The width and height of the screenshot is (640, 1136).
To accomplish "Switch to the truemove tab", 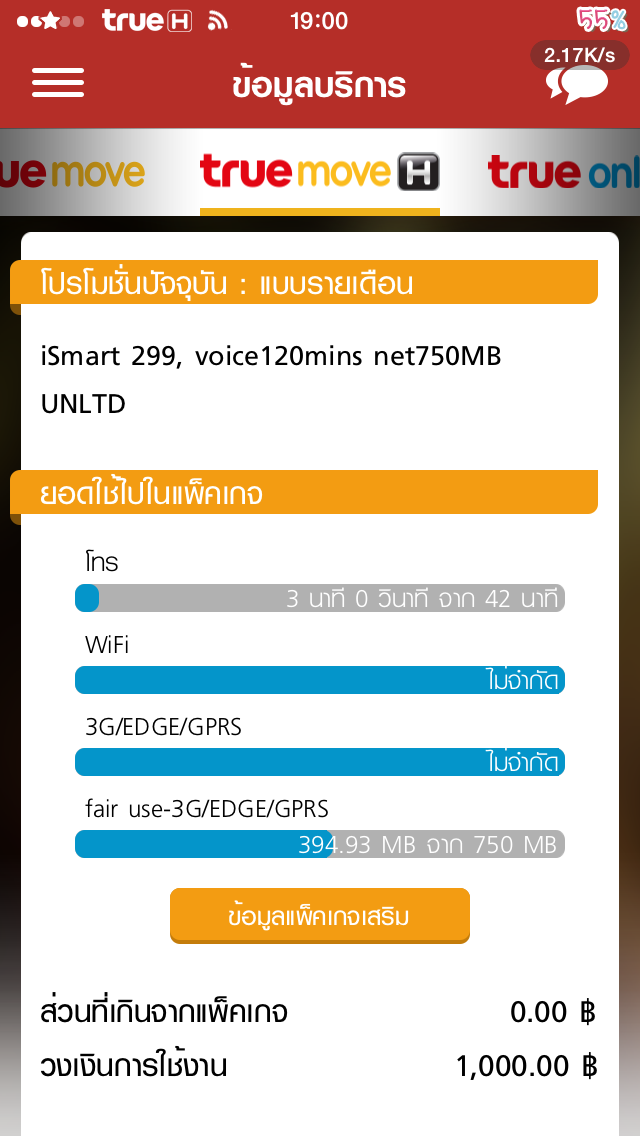I will point(72,172).
